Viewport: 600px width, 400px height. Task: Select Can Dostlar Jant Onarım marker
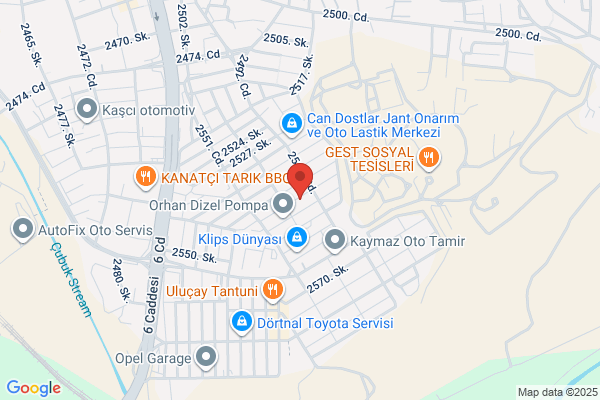[290, 124]
